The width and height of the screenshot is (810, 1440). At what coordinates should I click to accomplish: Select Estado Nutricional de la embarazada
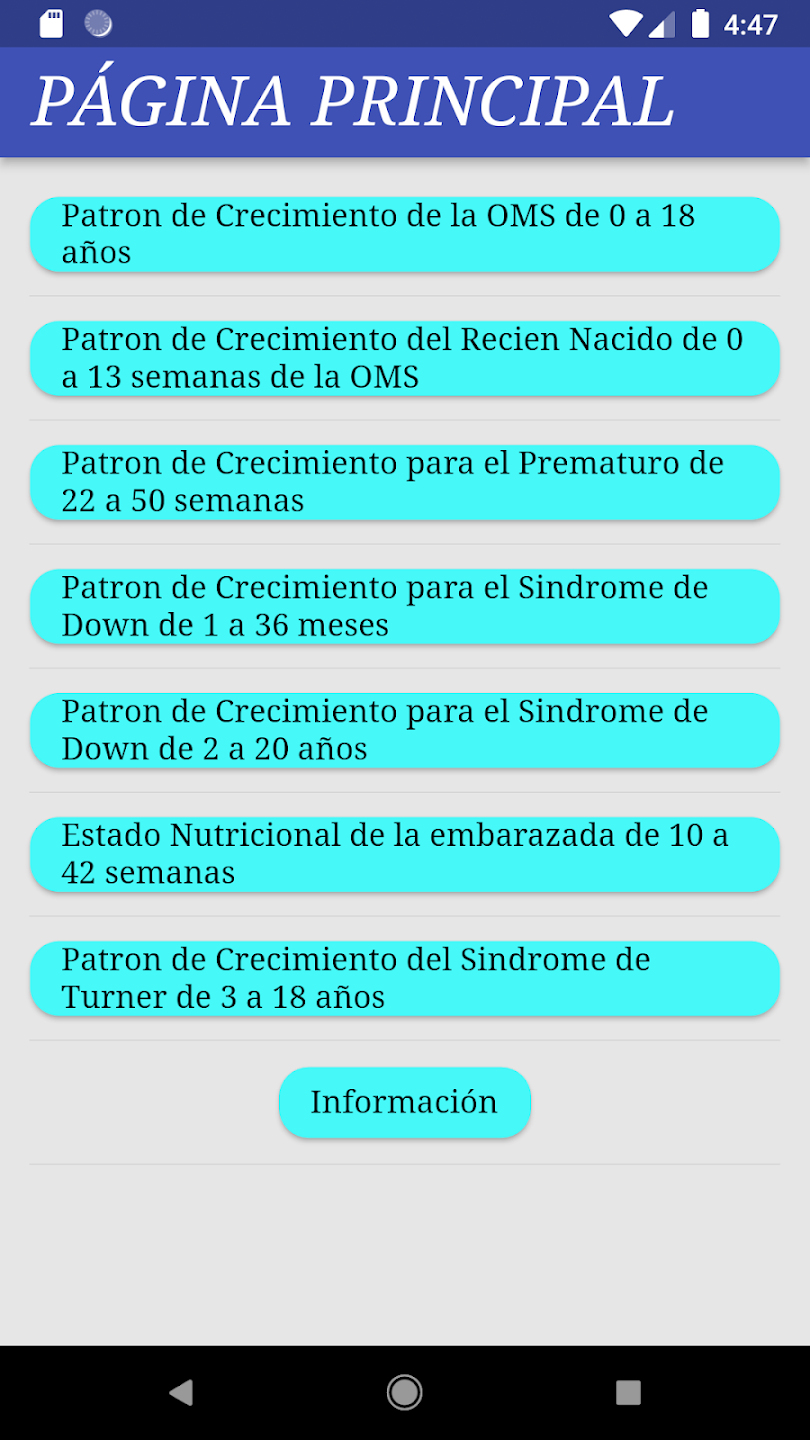click(x=404, y=854)
